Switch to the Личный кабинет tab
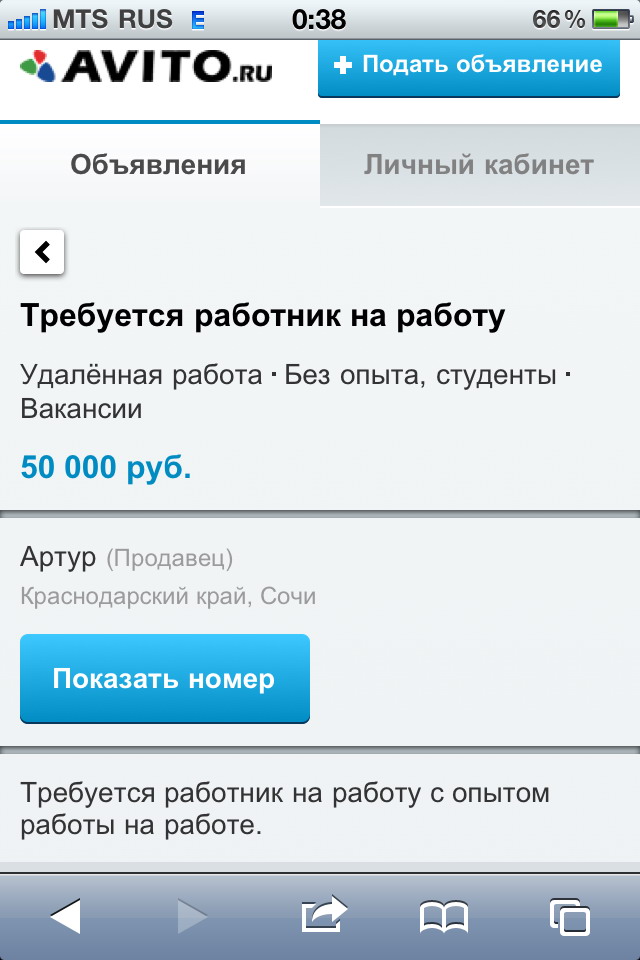Viewport: 640px width, 960px height. click(479, 165)
